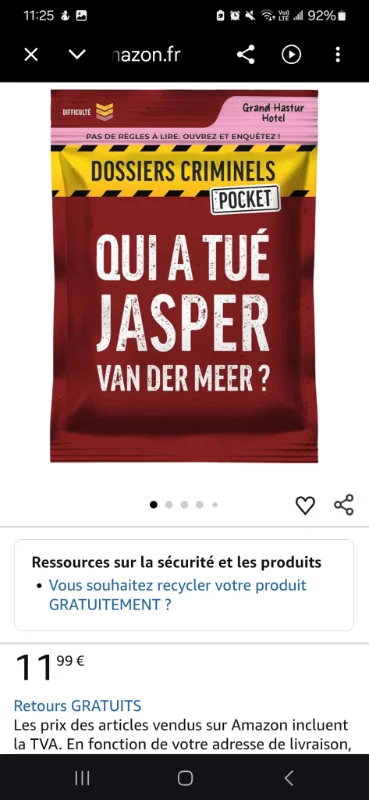The width and height of the screenshot is (369, 800).
Task: Return to the home screen via the home button
Action: (185, 778)
